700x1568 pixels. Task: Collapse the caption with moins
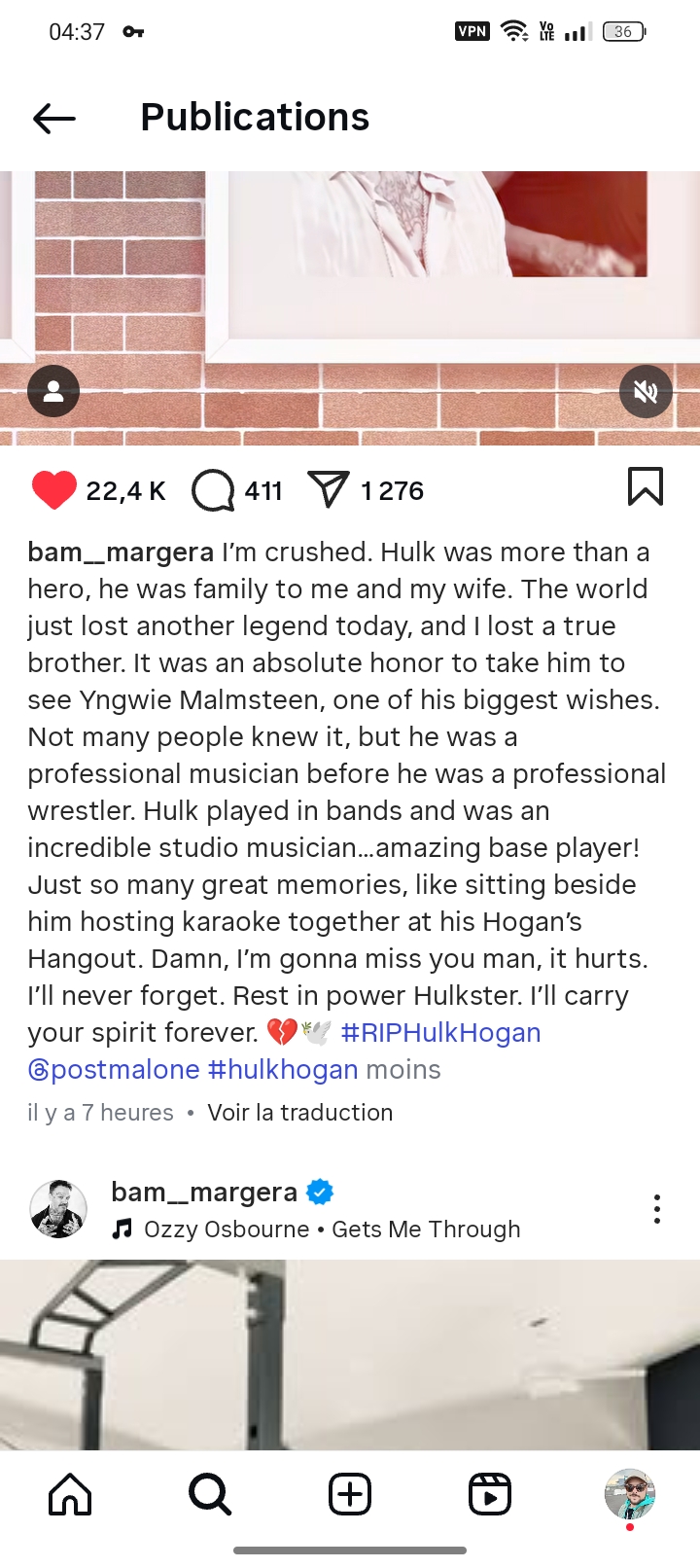tap(403, 1070)
